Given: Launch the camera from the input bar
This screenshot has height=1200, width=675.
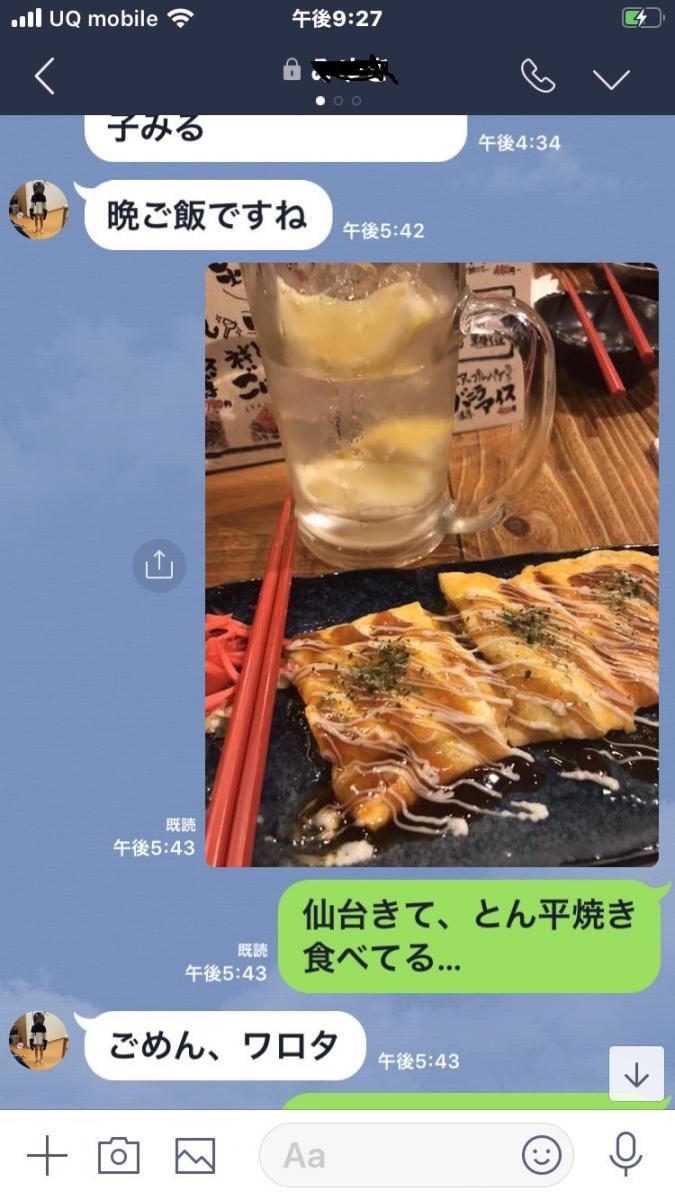Looking at the screenshot, I should tap(118, 1156).
